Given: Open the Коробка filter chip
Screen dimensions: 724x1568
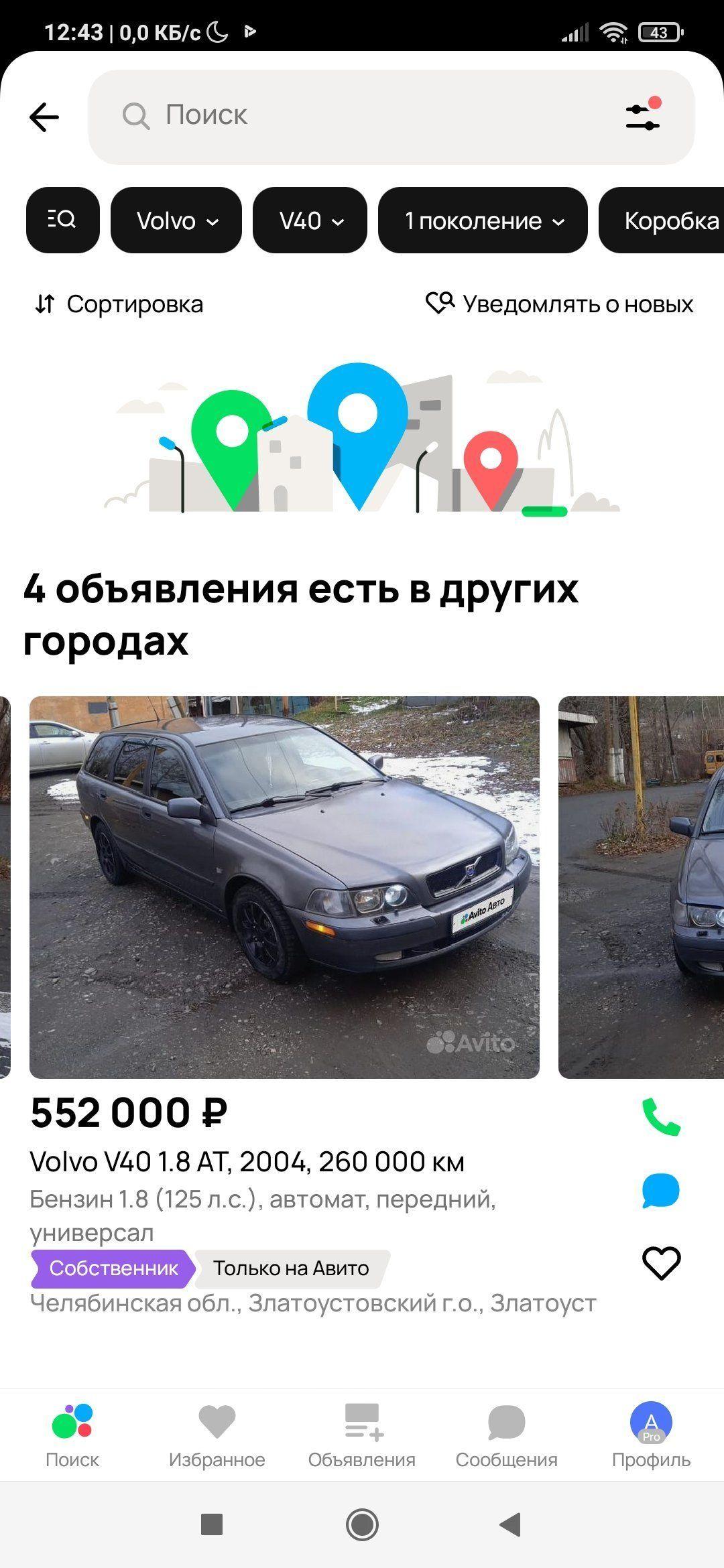Looking at the screenshot, I should (662, 220).
